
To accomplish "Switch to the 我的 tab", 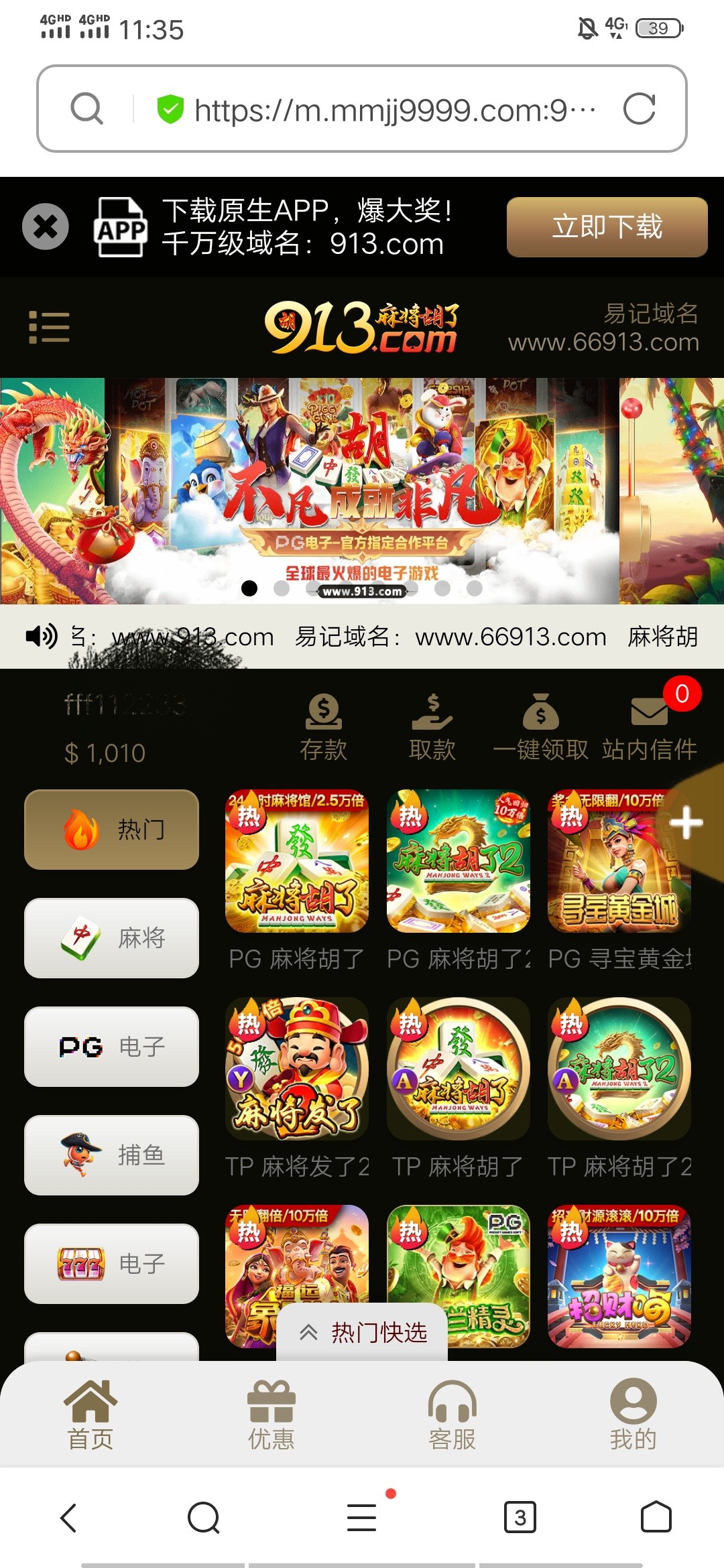I will (x=633, y=1414).
